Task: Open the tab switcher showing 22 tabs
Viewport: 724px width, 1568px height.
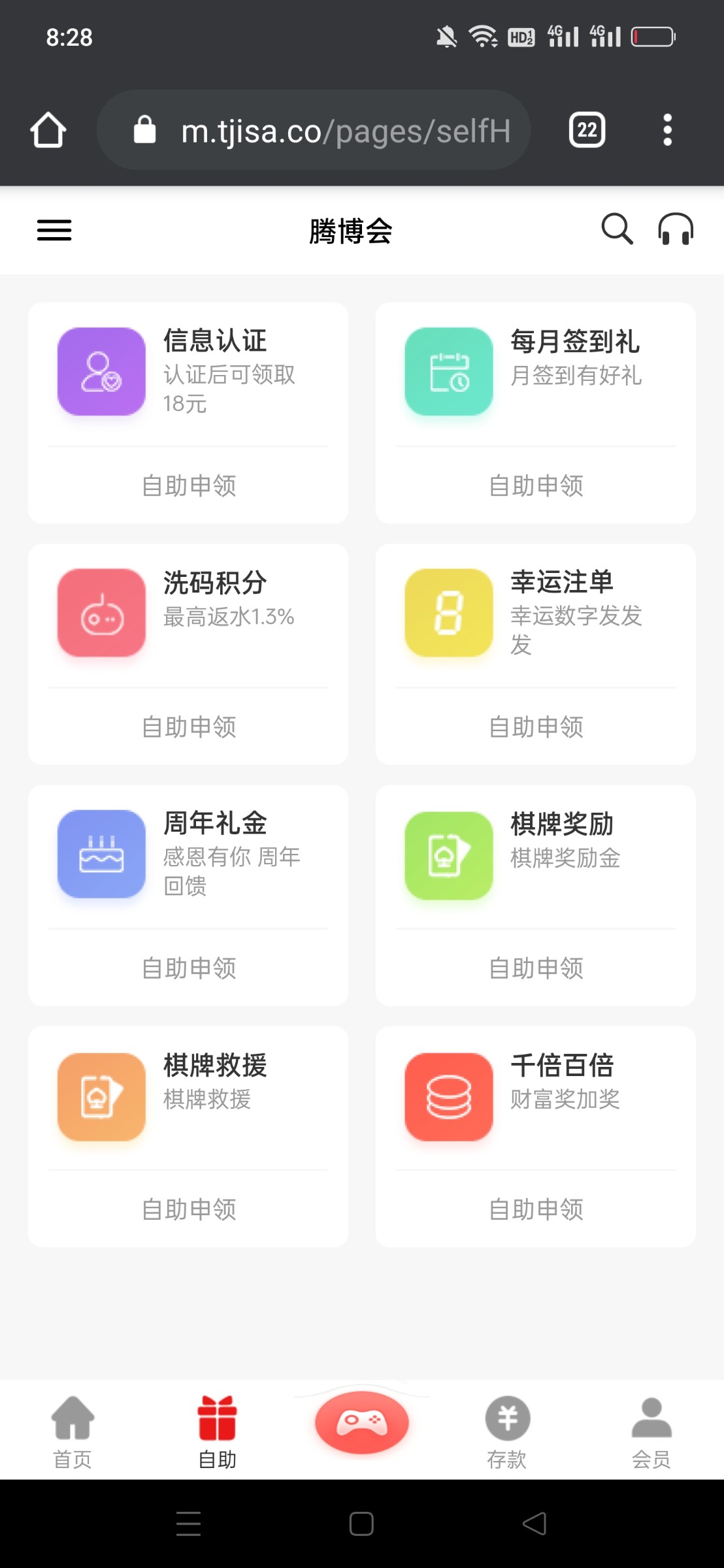Action: tap(586, 129)
